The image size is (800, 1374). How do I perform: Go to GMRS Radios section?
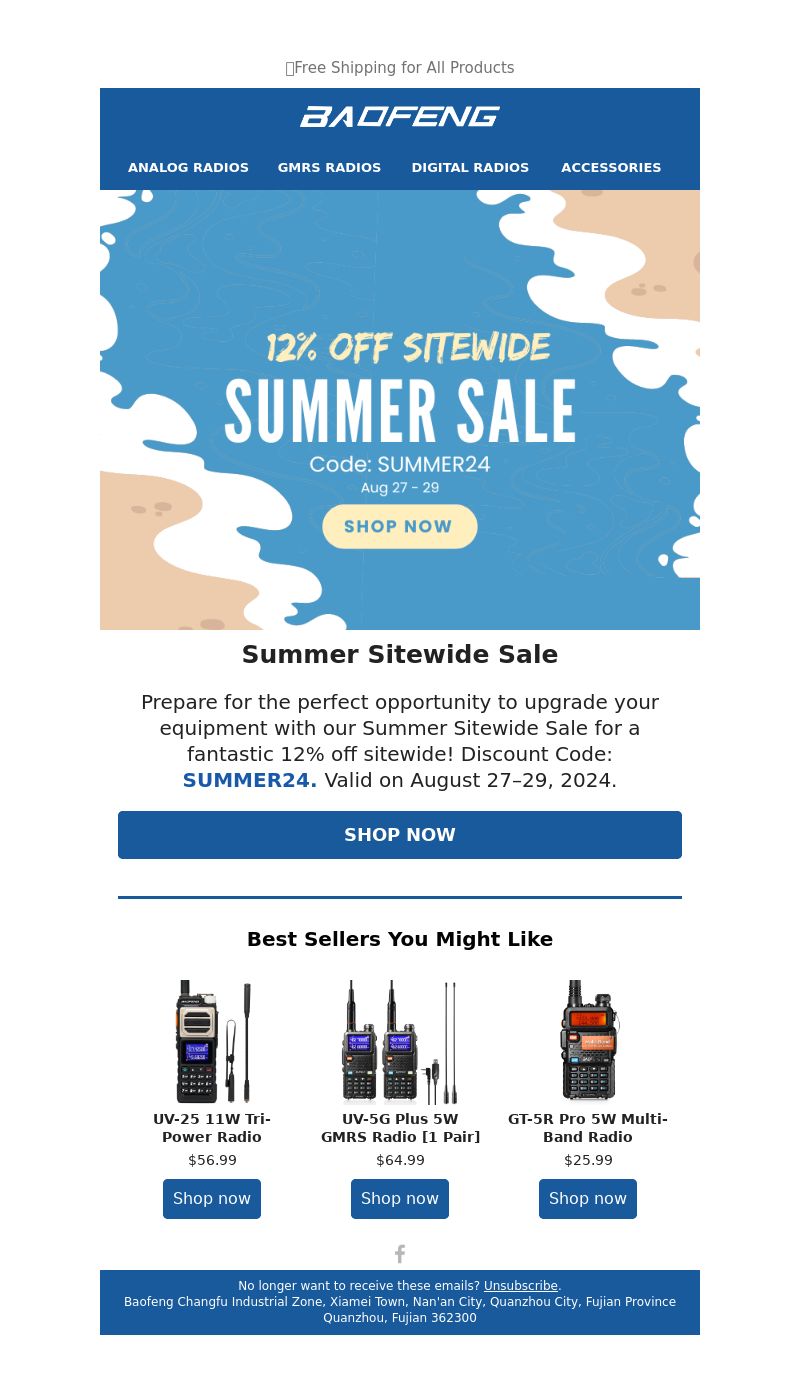329,167
